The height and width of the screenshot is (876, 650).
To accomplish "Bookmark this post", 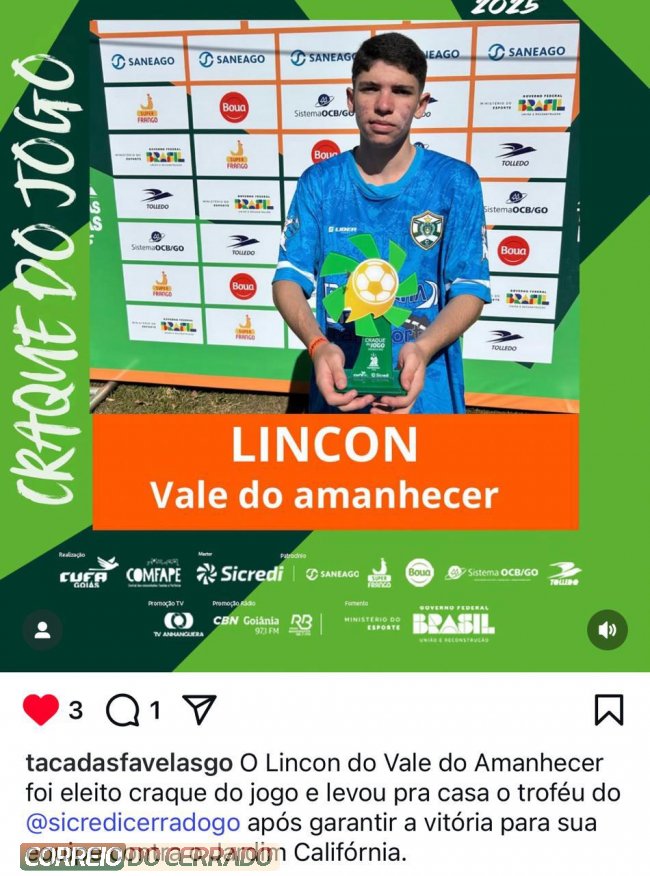I will [608, 710].
